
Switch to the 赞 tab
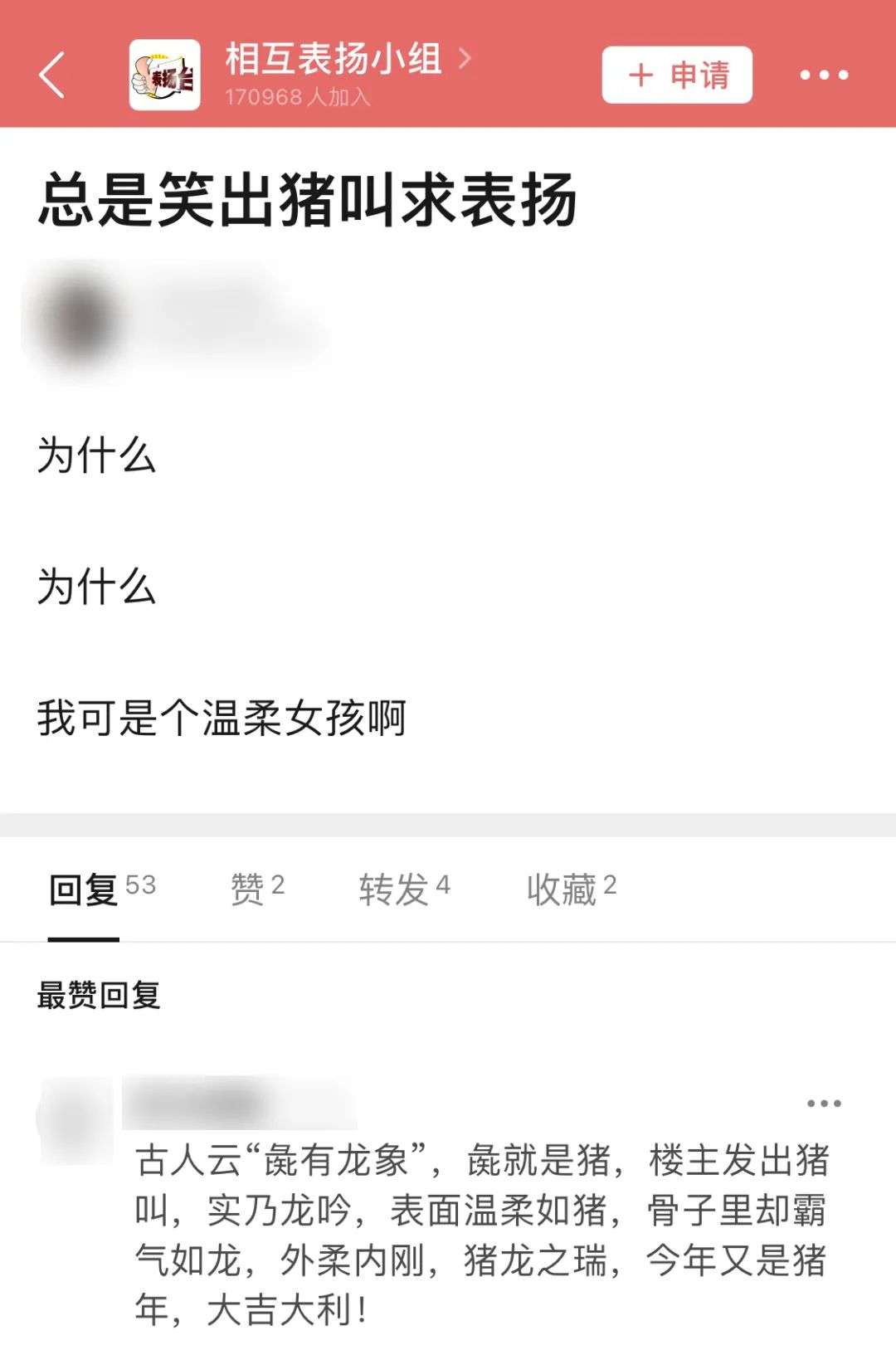point(257,889)
